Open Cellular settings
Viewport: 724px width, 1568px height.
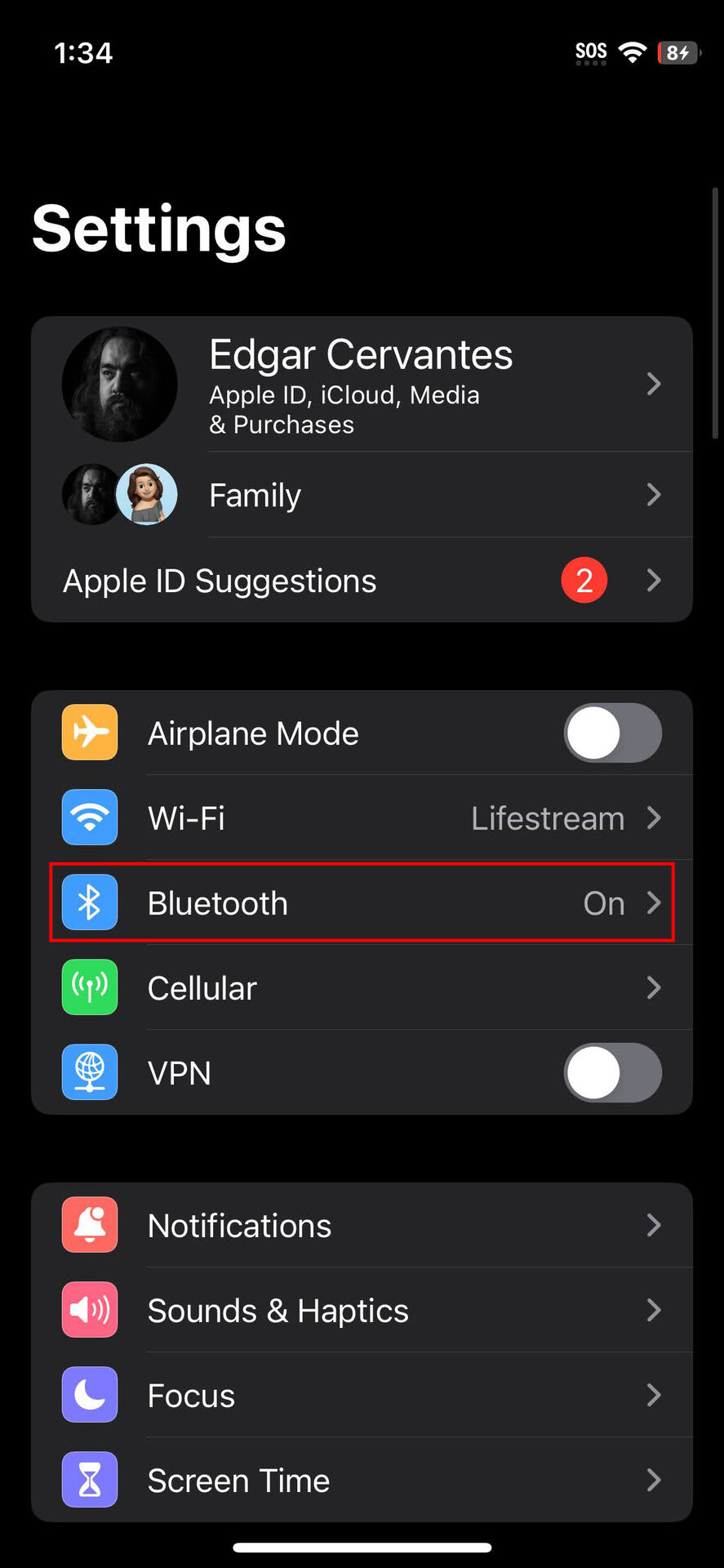tap(361, 988)
